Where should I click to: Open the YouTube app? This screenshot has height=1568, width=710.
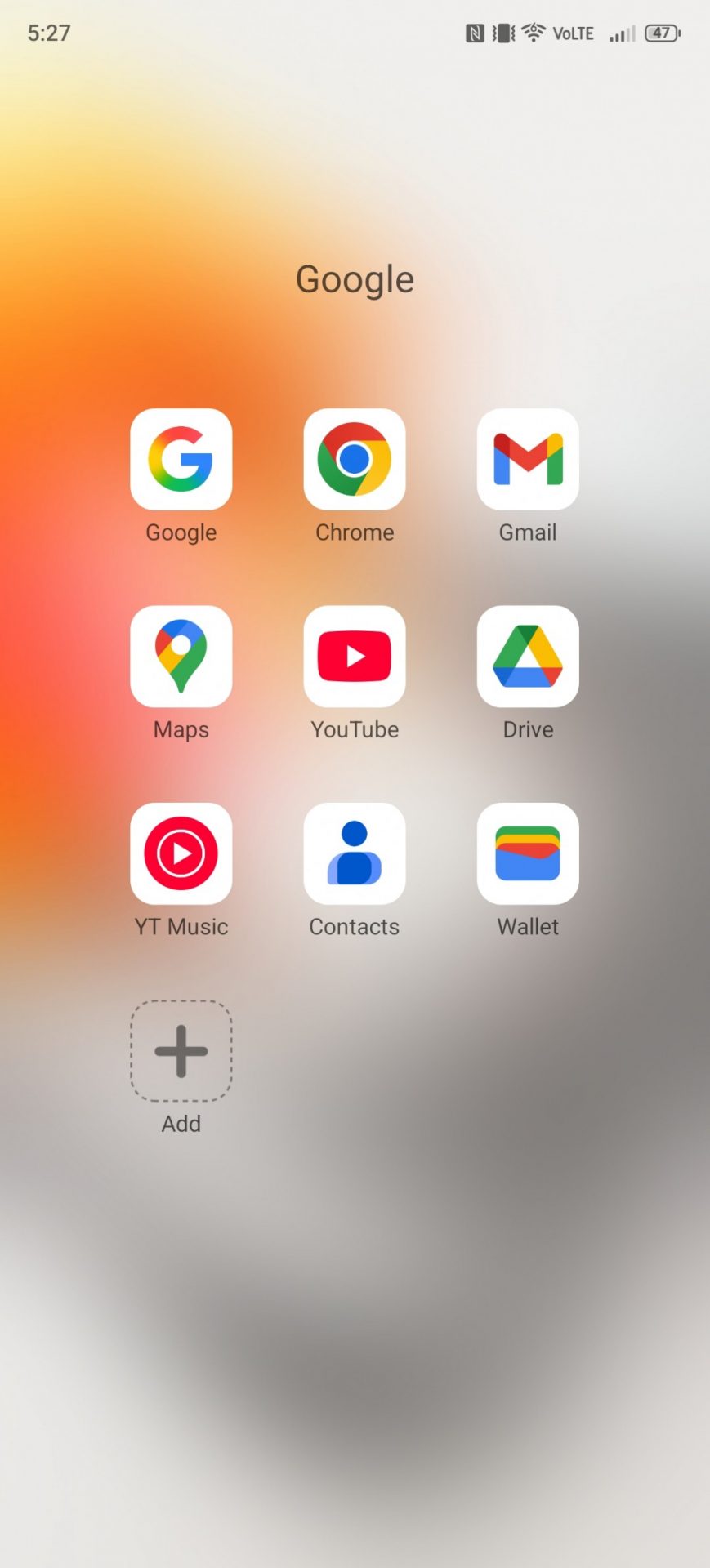(x=355, y=657)
